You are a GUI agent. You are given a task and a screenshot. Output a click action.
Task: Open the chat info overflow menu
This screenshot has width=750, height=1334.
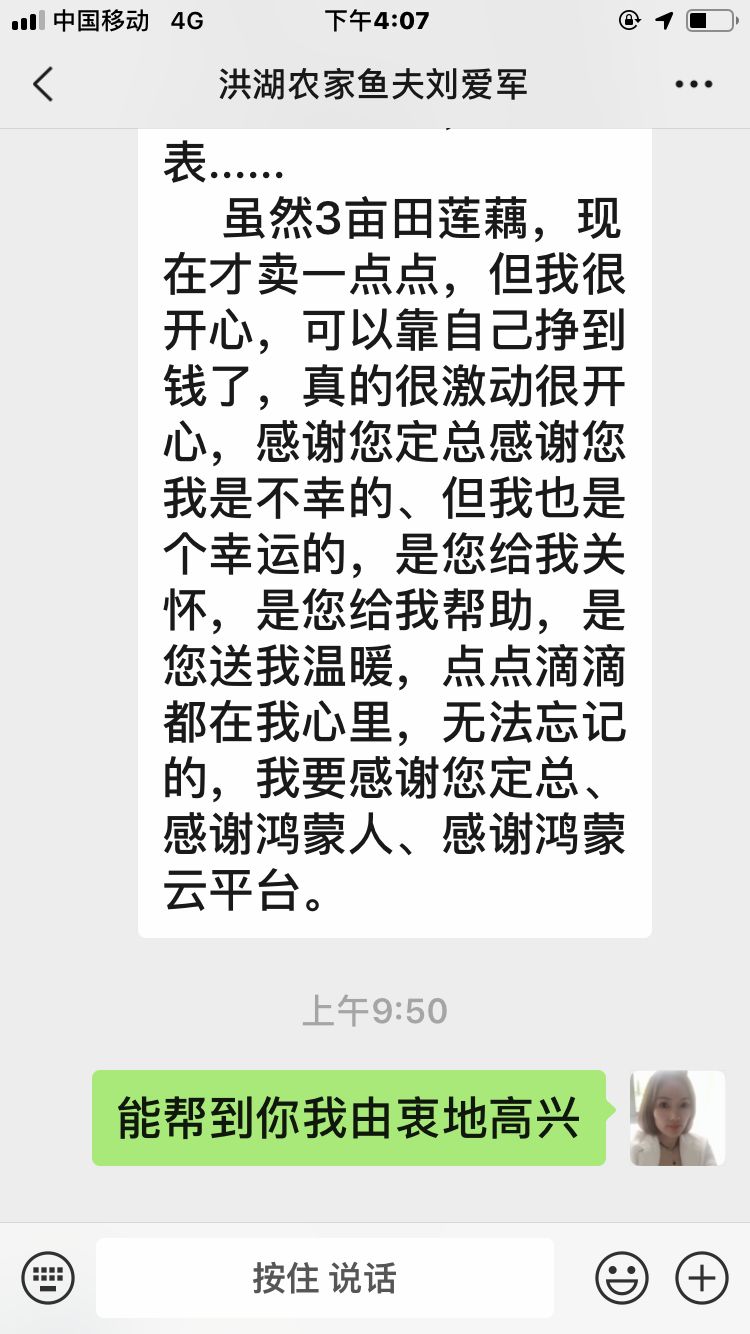693,85
